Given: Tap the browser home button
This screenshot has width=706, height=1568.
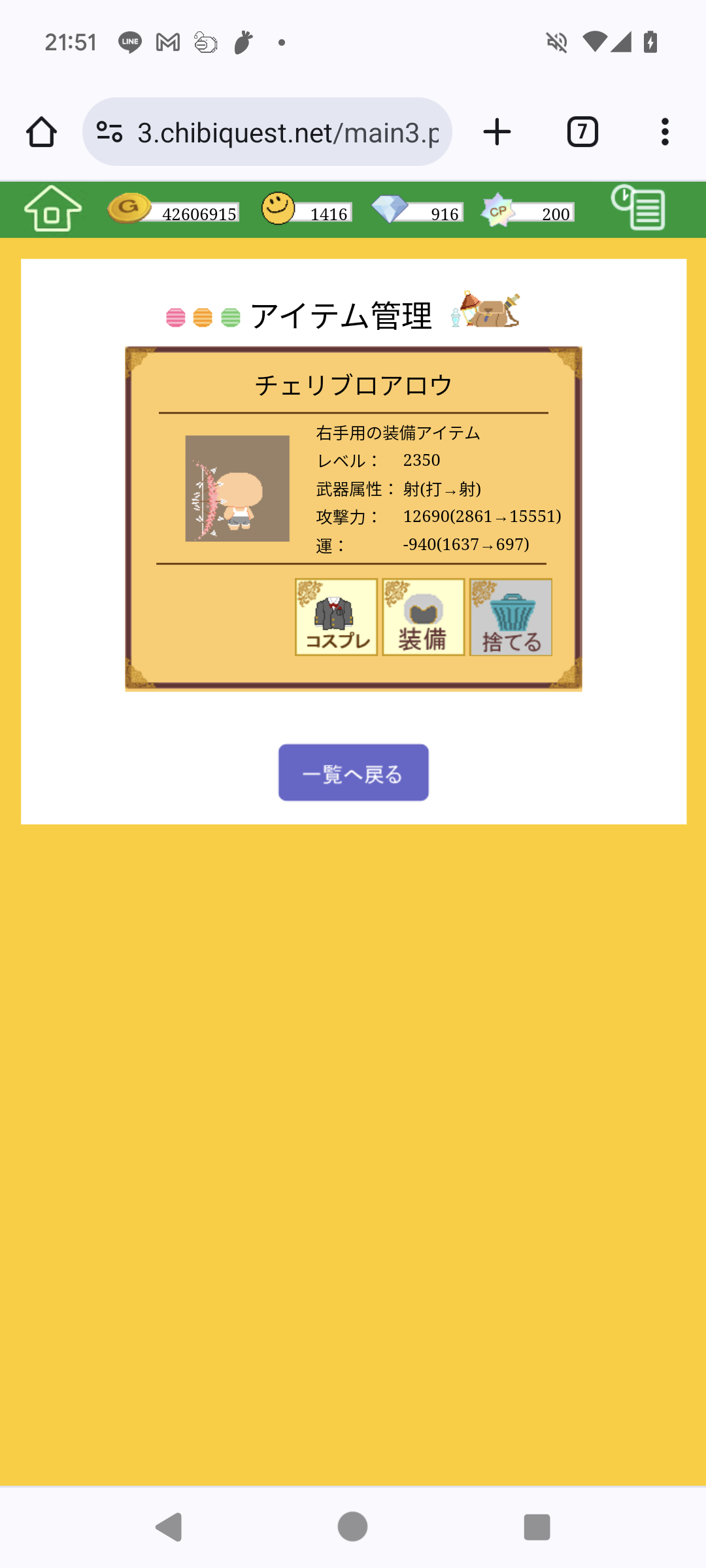Looking at the screenshot, I should click(x=41, y=132).
